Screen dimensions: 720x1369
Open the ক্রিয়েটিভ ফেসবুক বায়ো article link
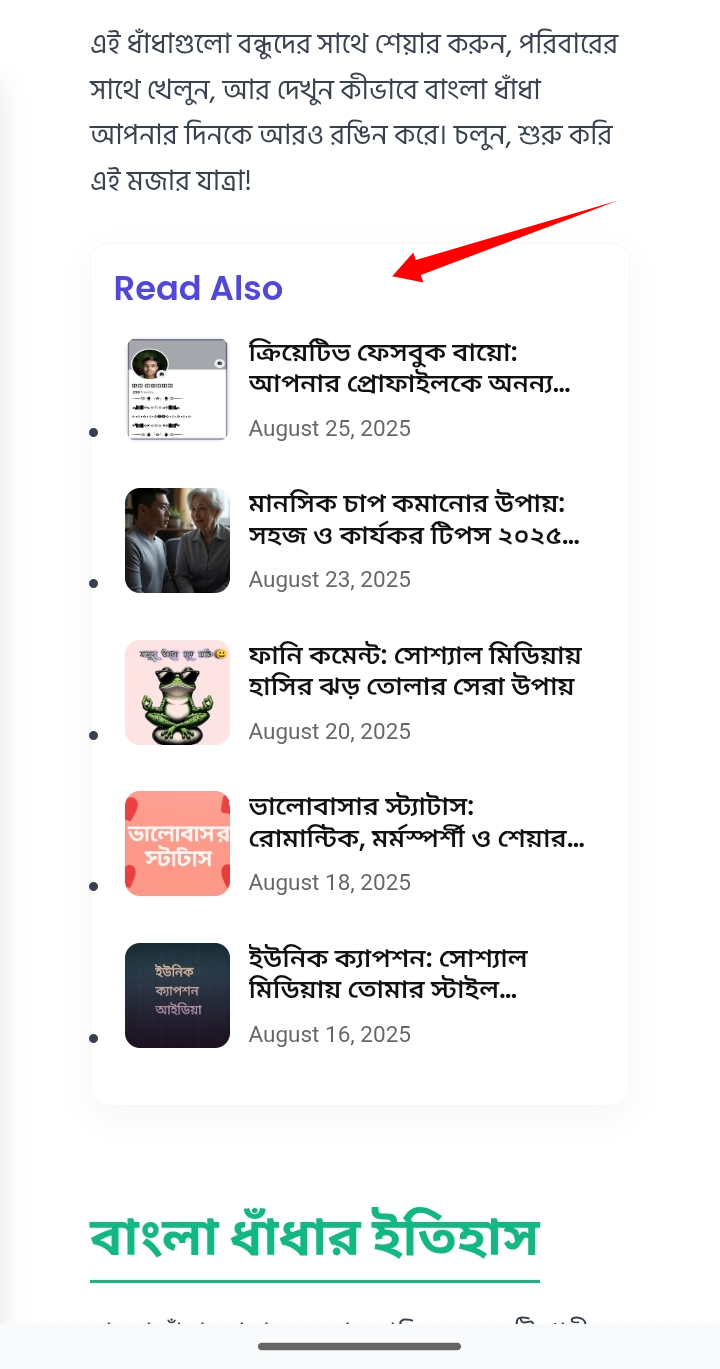pyautogui.click(x=409, y=368)
